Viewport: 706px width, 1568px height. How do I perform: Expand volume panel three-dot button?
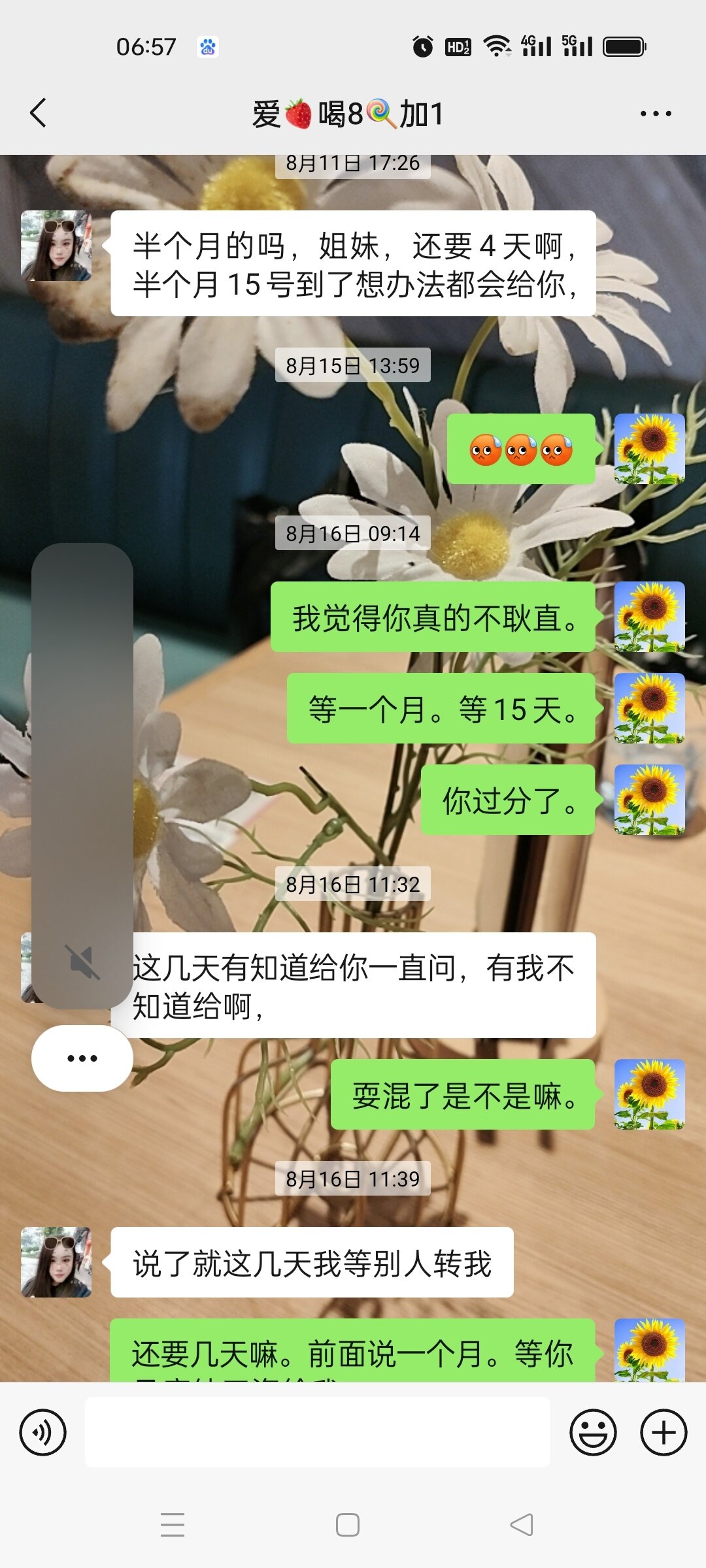pyautogui.click(x=82, y=1058)
